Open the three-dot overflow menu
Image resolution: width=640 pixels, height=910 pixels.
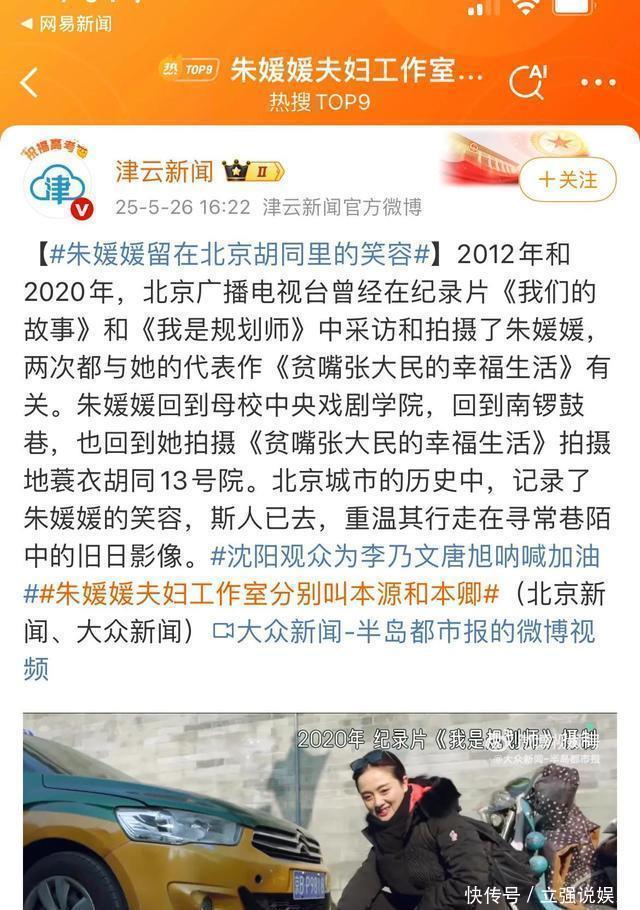(598, 83)
